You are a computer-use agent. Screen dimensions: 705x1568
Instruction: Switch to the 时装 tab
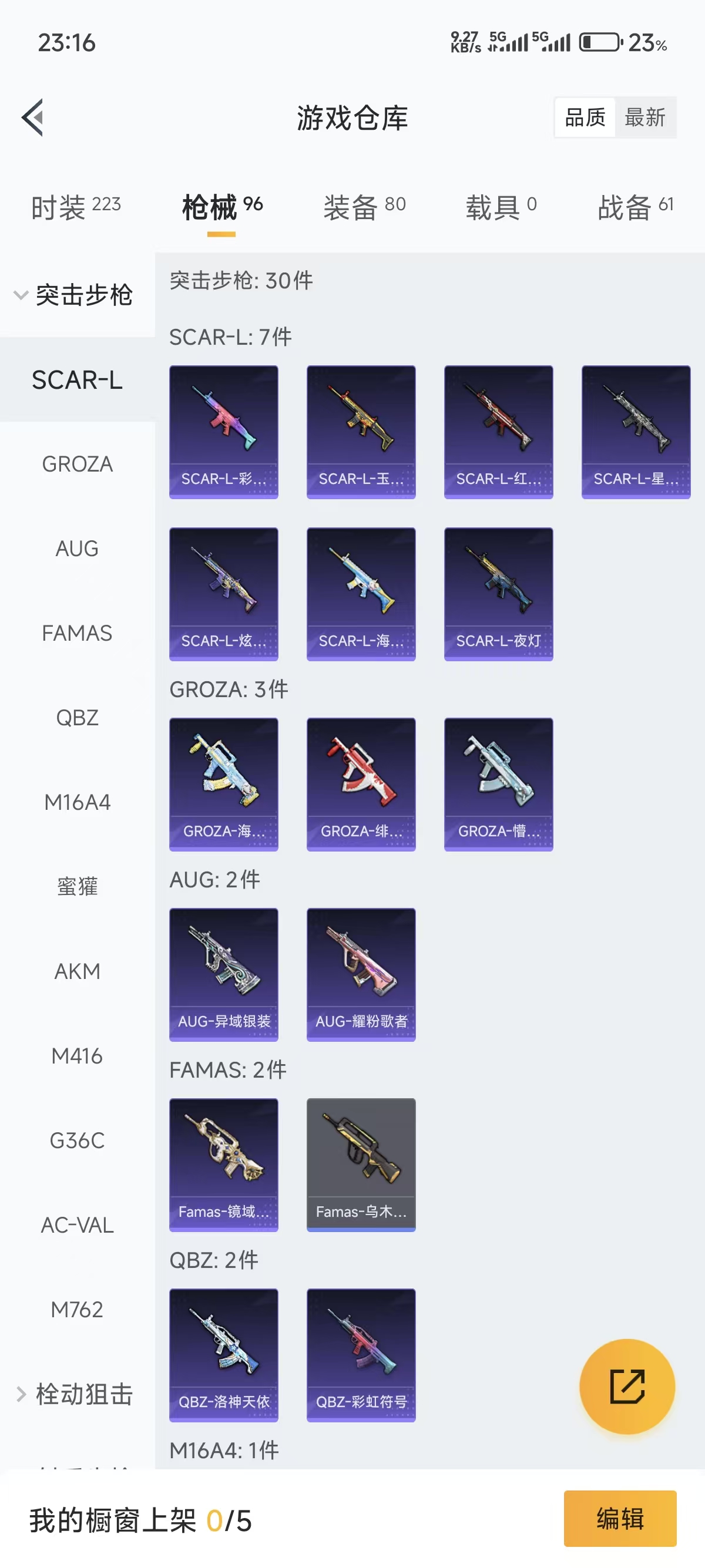pyautogui.click(x=76, y=207)
